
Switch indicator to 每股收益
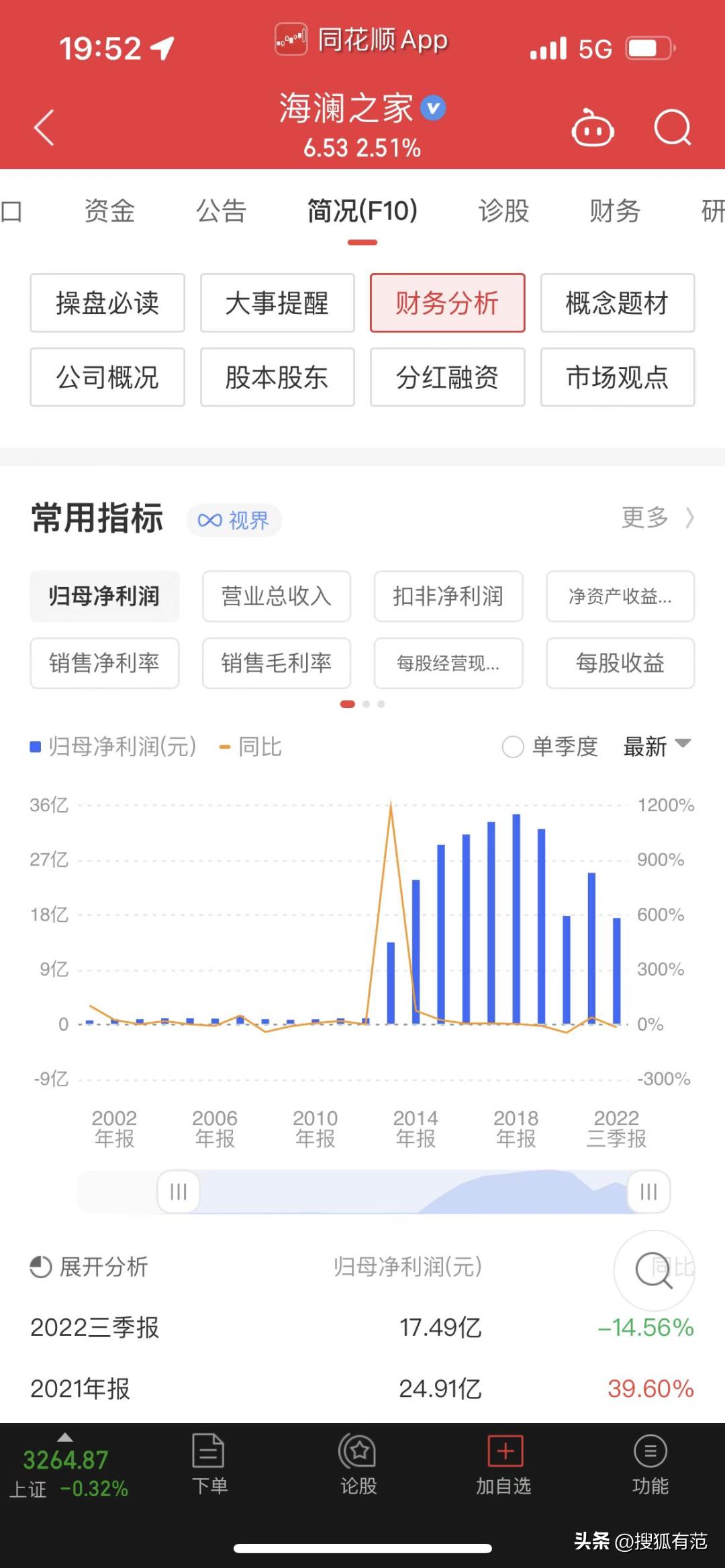click(619, 664)
